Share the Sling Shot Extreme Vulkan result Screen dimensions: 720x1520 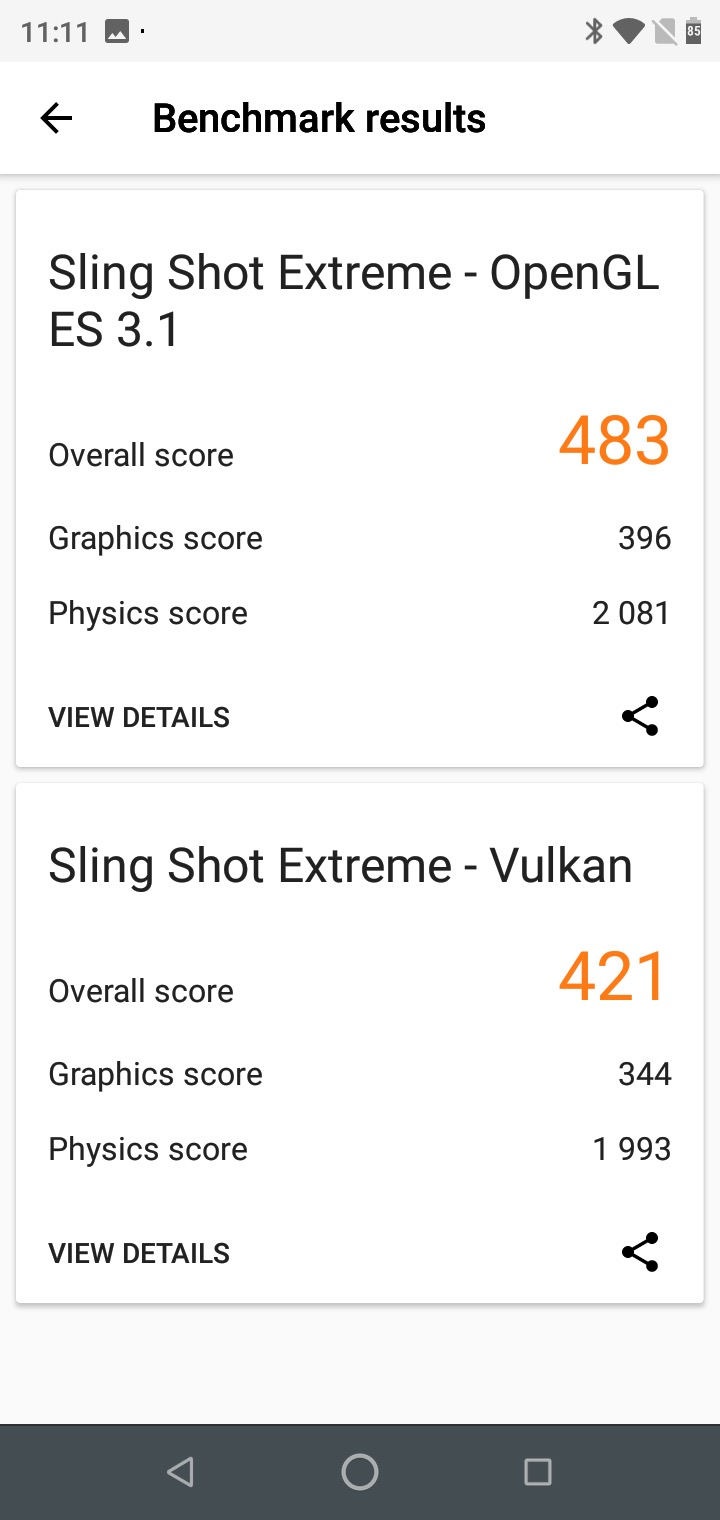pos(640,1252)
